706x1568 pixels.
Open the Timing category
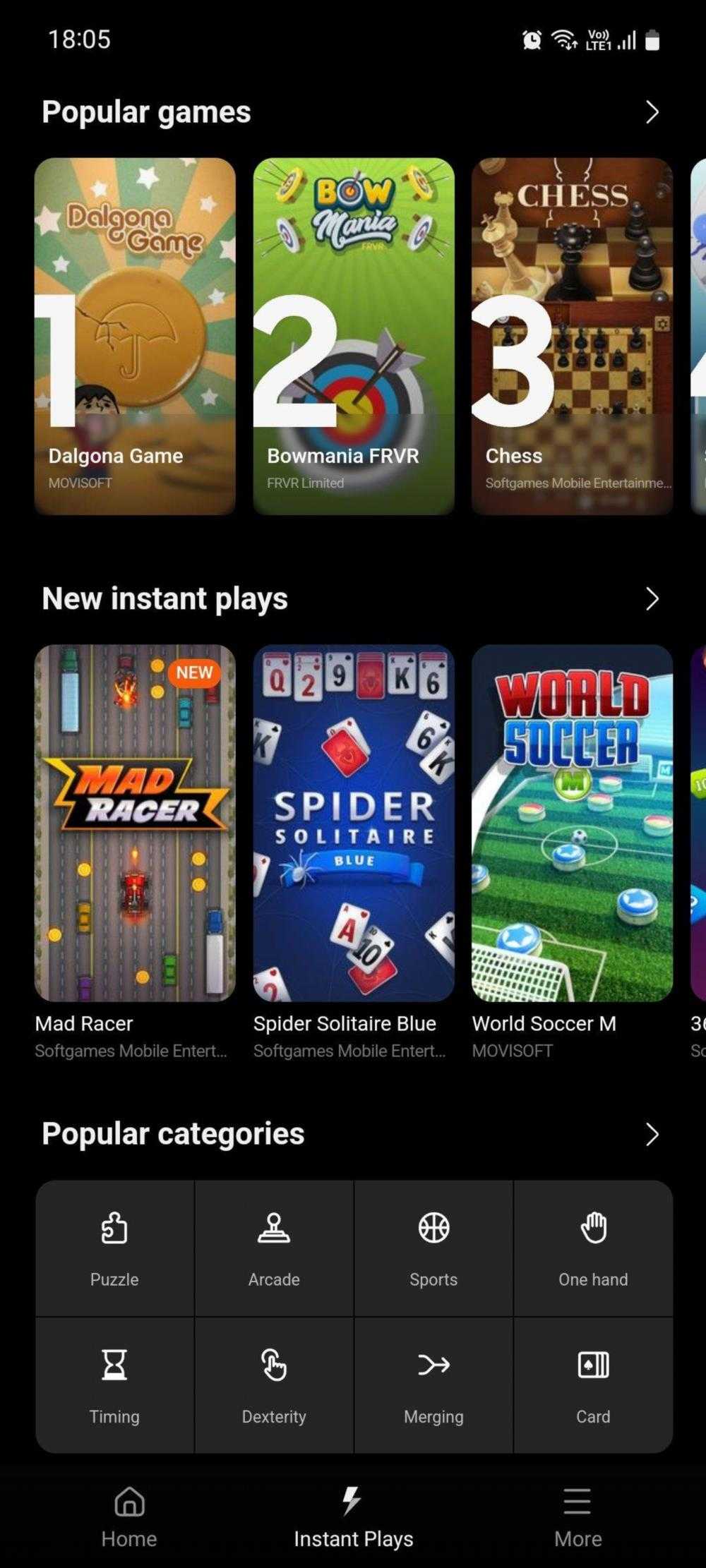[x=114, y=1385]
